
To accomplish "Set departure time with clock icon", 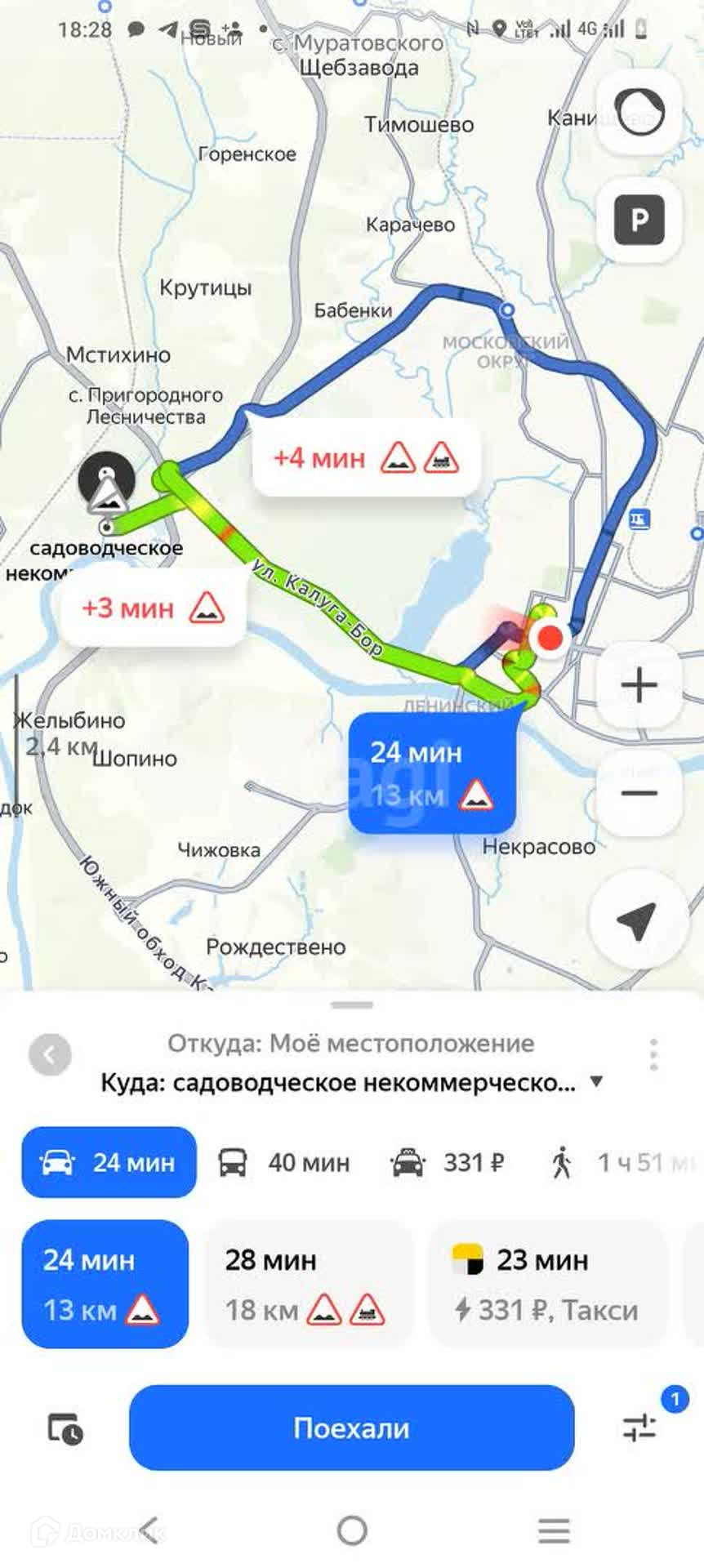I will 65,1428.
